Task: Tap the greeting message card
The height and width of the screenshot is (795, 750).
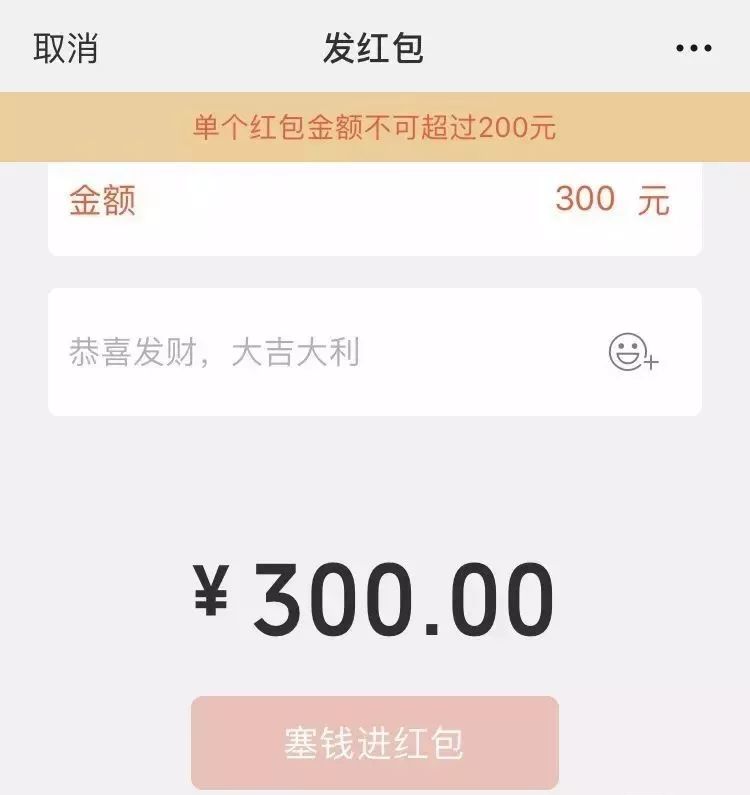Action: point(375,351)
